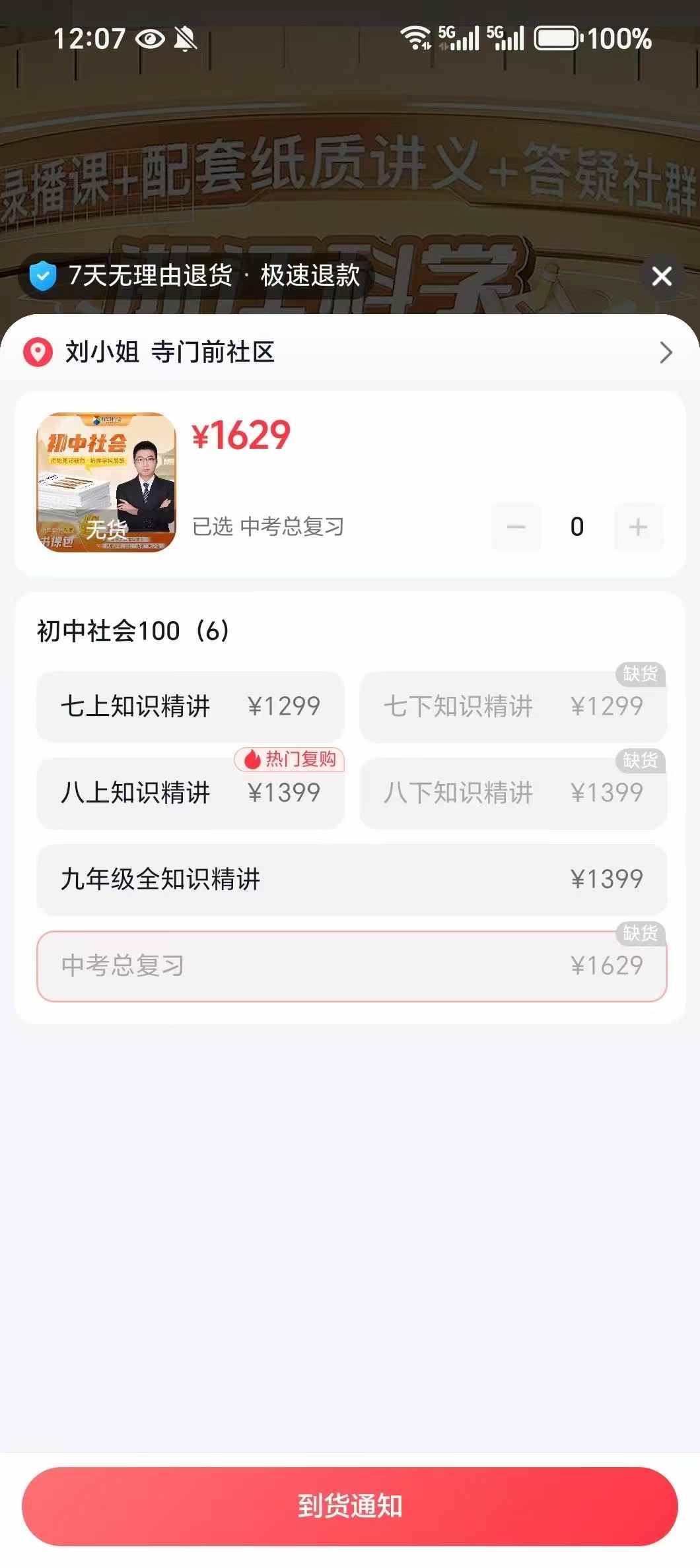The image size is (700, 1568).
Task: Click the location pin icon
Action: pos(36,354)
